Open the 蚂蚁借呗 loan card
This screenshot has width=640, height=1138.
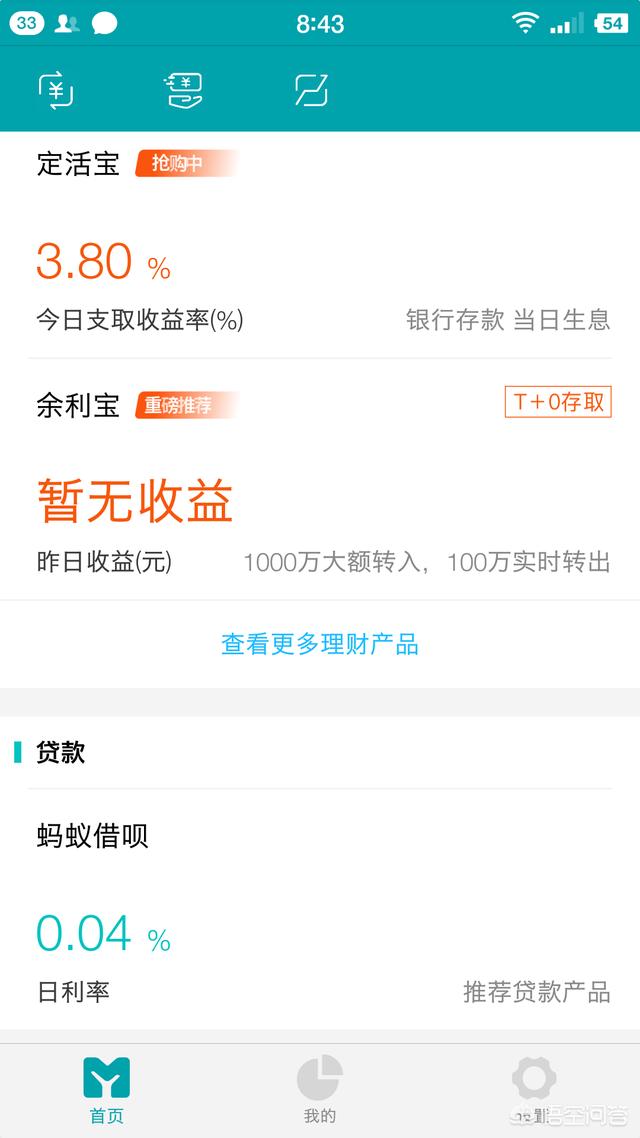point(320,910)
